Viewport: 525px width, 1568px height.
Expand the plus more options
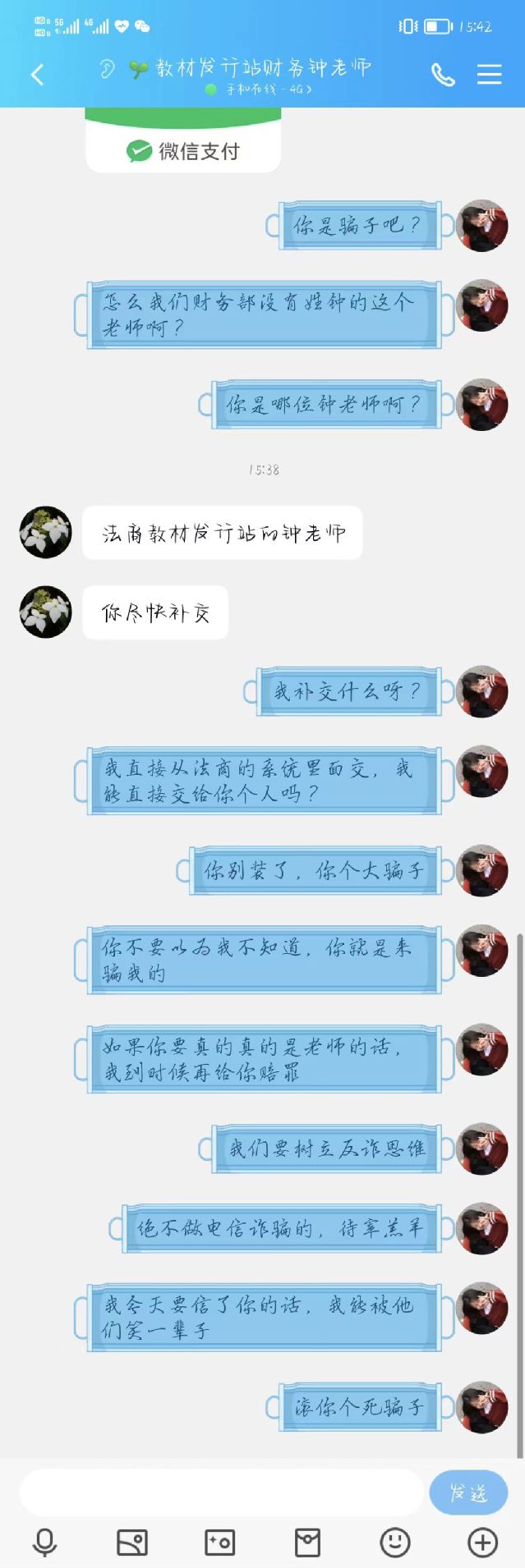[x=482, y=1543]
